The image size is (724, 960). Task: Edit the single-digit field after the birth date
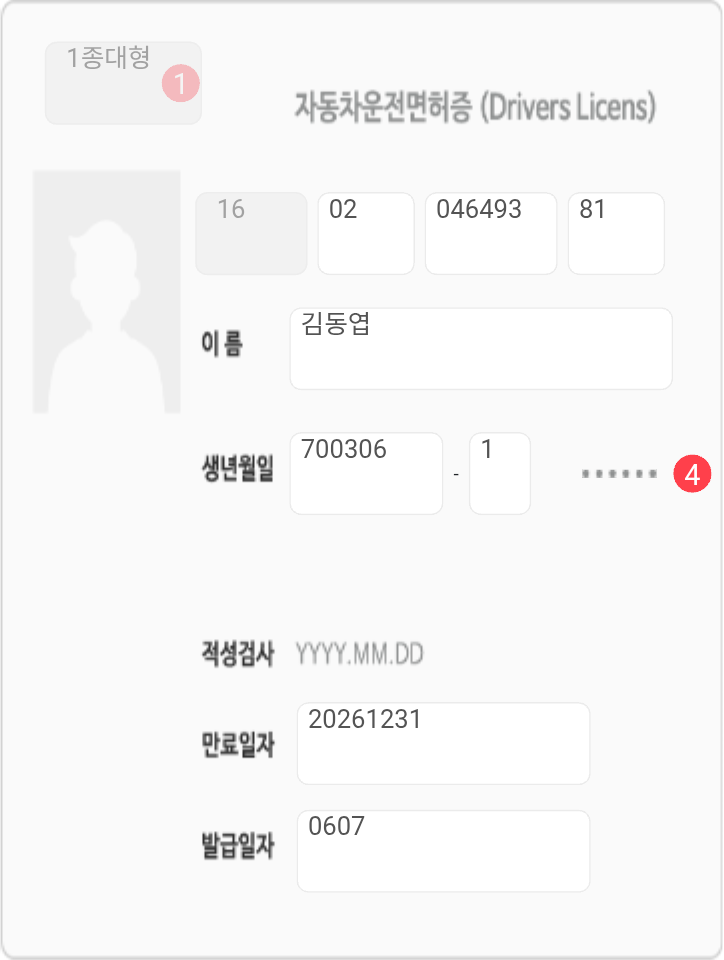[499, 473]
